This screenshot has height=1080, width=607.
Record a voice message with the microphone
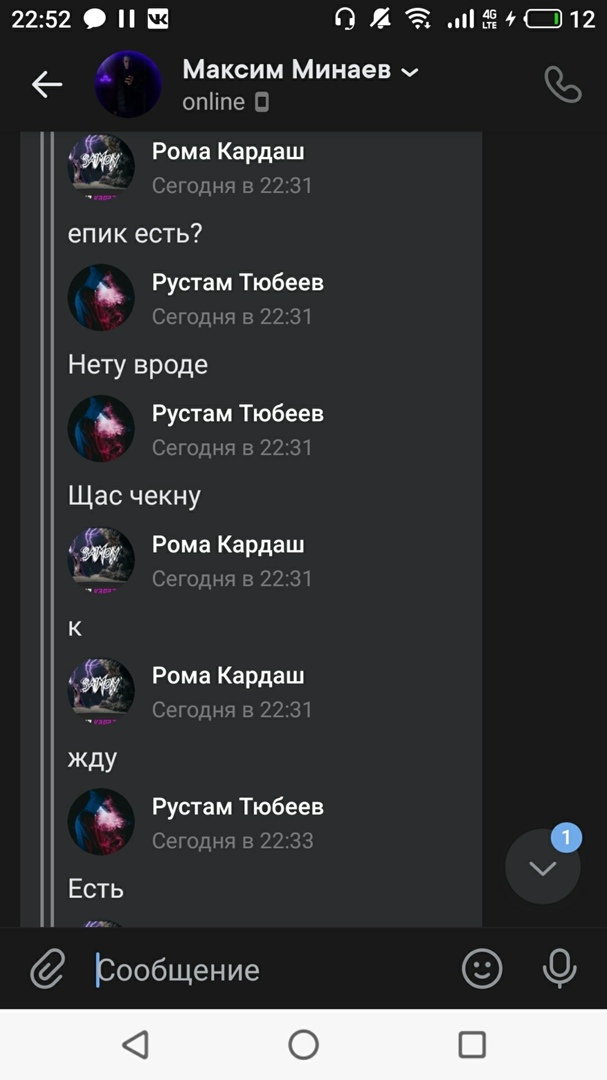559,969
